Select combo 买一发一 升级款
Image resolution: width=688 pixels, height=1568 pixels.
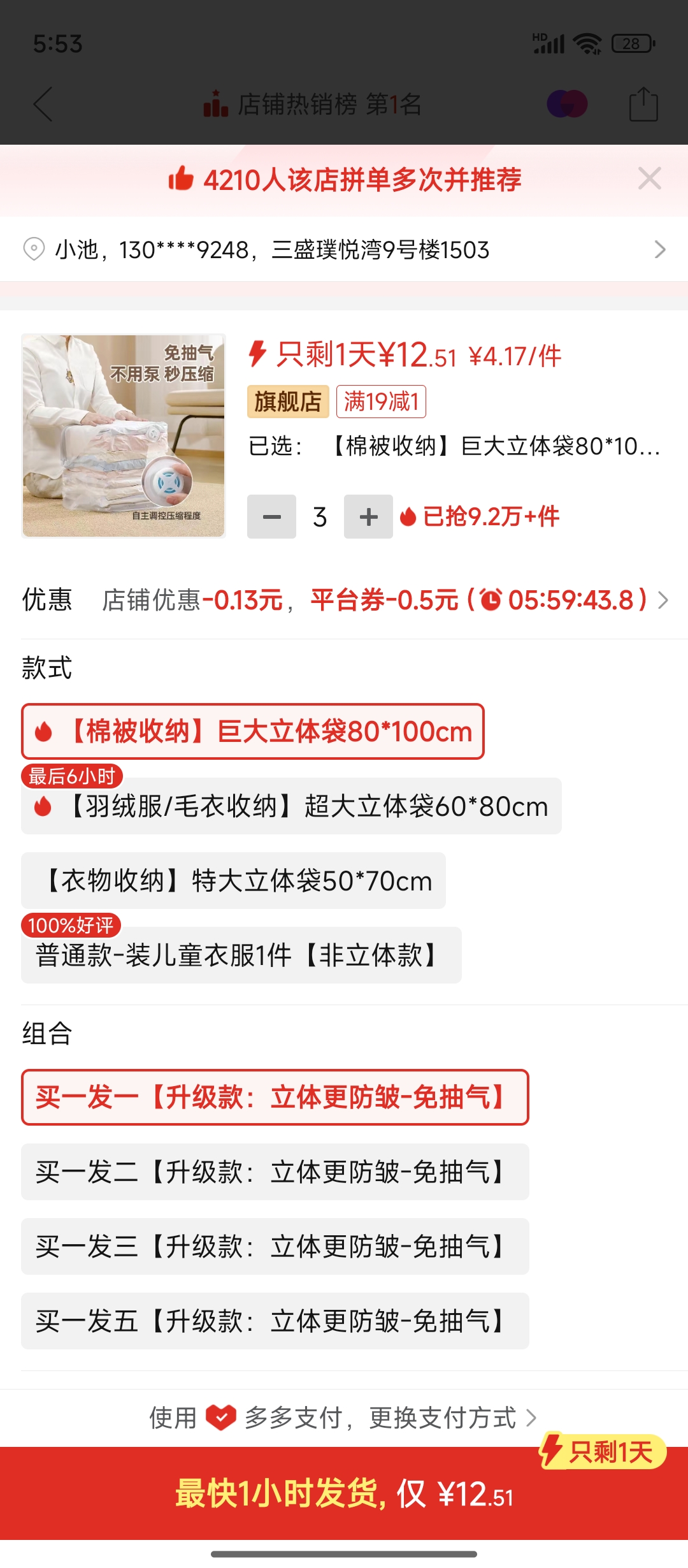point(275,1098)
